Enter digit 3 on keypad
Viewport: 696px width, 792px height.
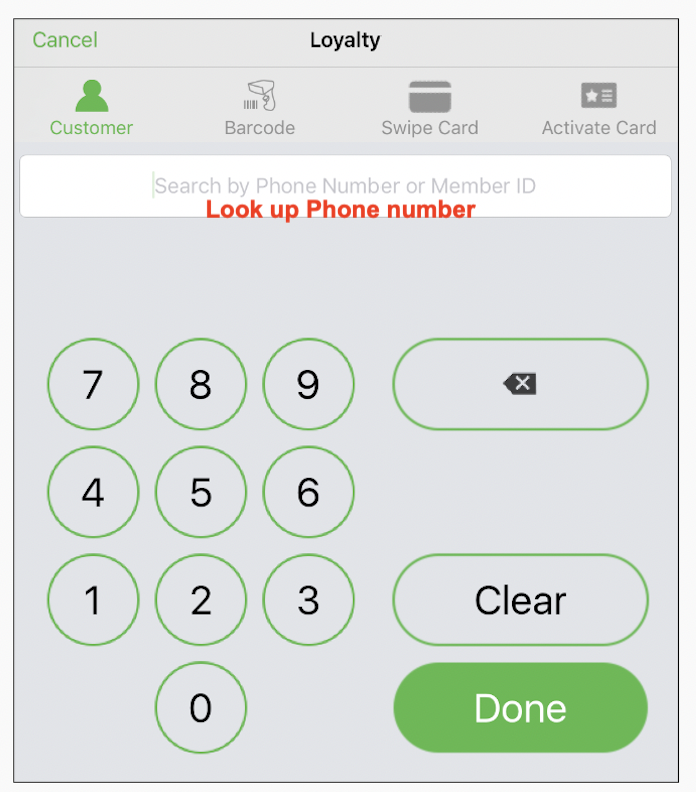click(308, 600)
